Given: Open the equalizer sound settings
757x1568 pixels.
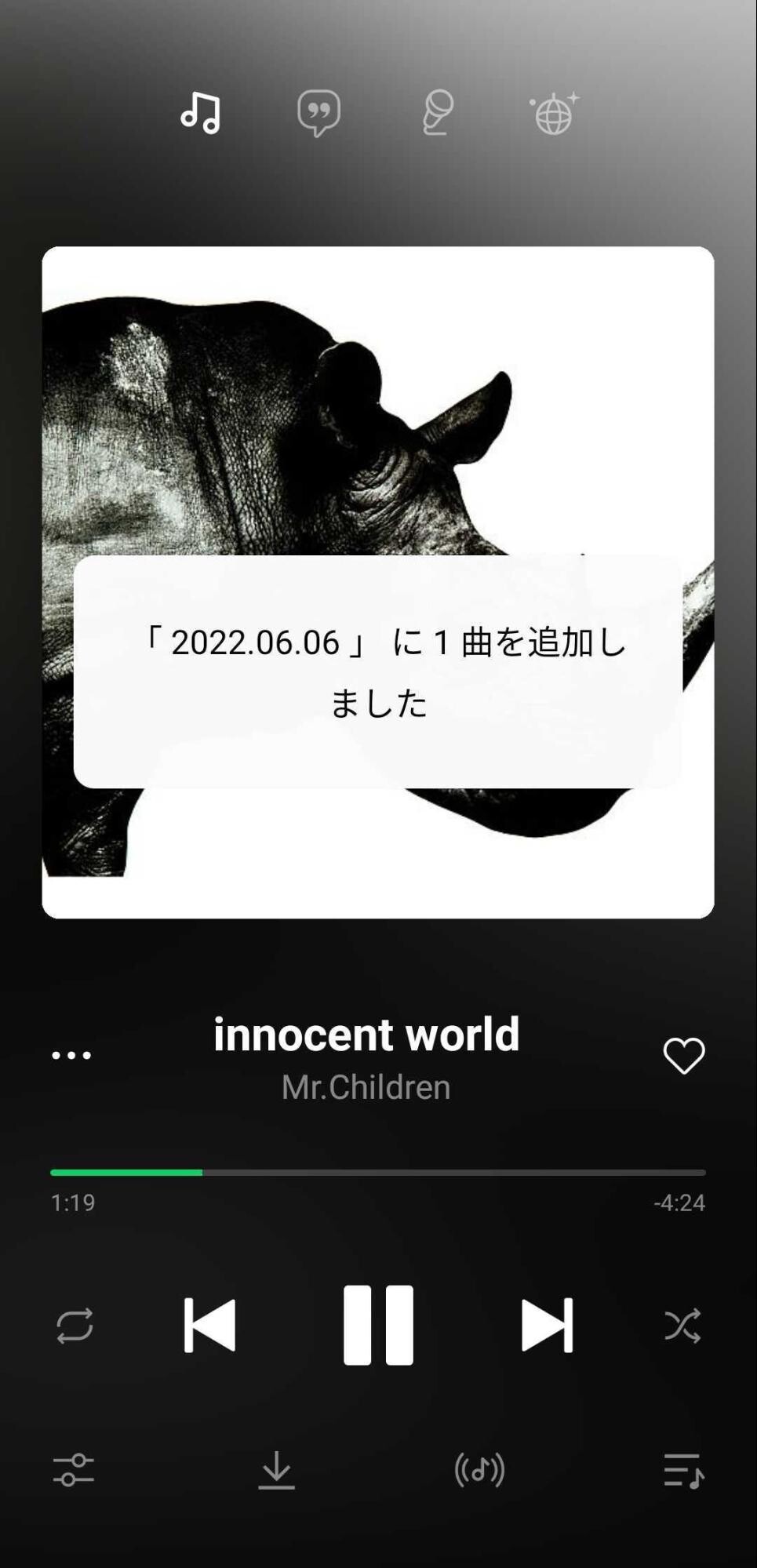Looking at the screenshot, I should click(74, 1470).
